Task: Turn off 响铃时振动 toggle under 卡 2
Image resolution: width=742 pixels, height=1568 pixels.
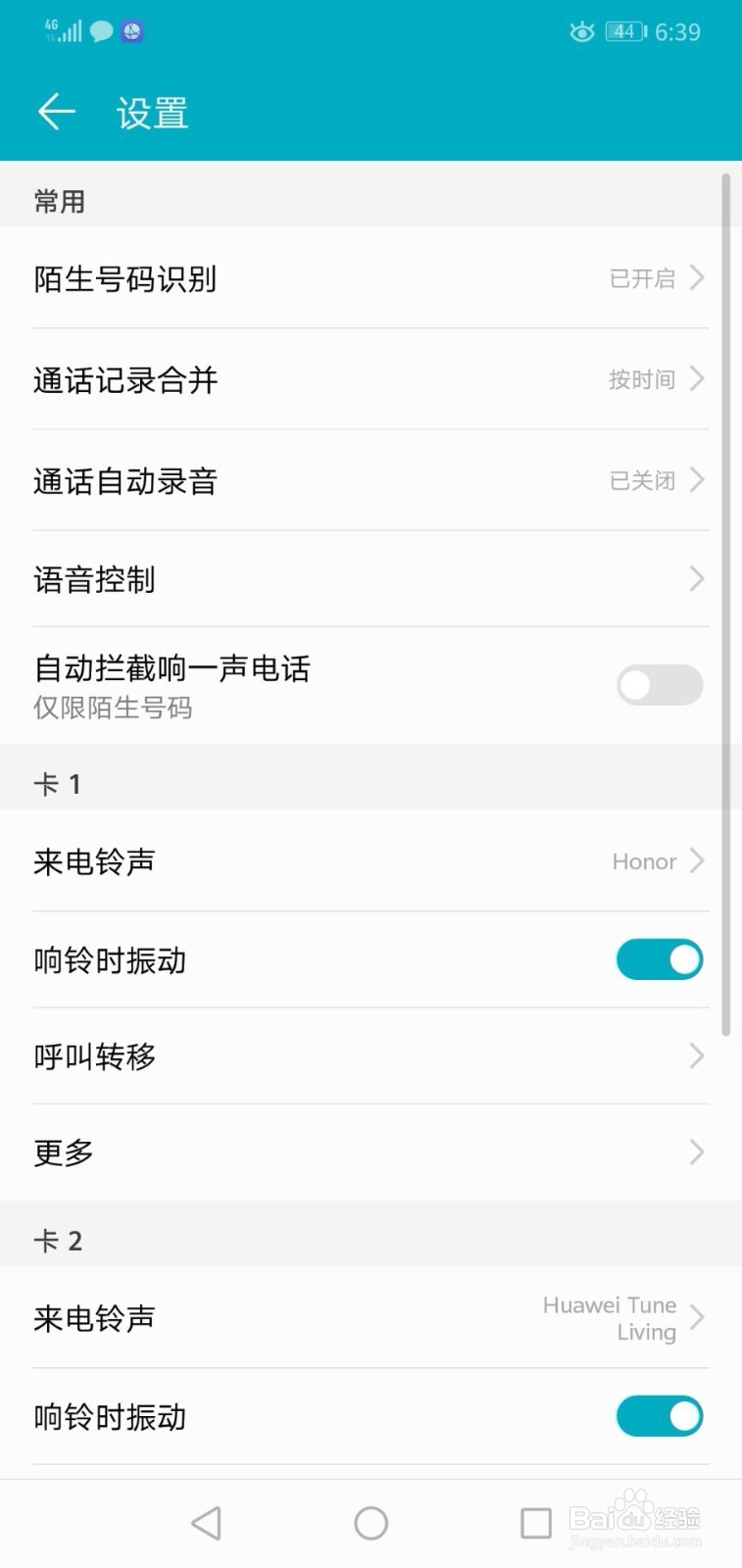Action: pyautogui.click(x=659, y=1416)
